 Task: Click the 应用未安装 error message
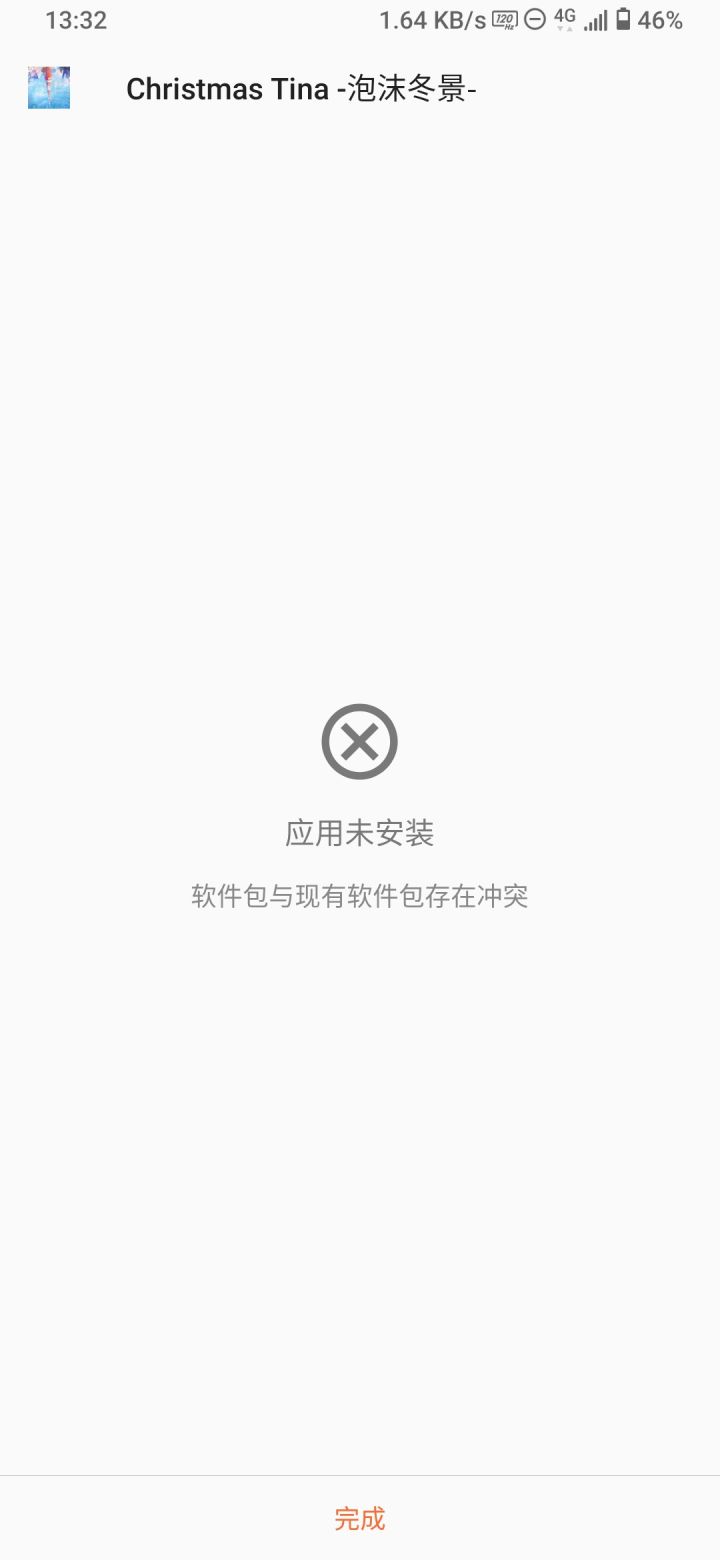tap(359, 831)
